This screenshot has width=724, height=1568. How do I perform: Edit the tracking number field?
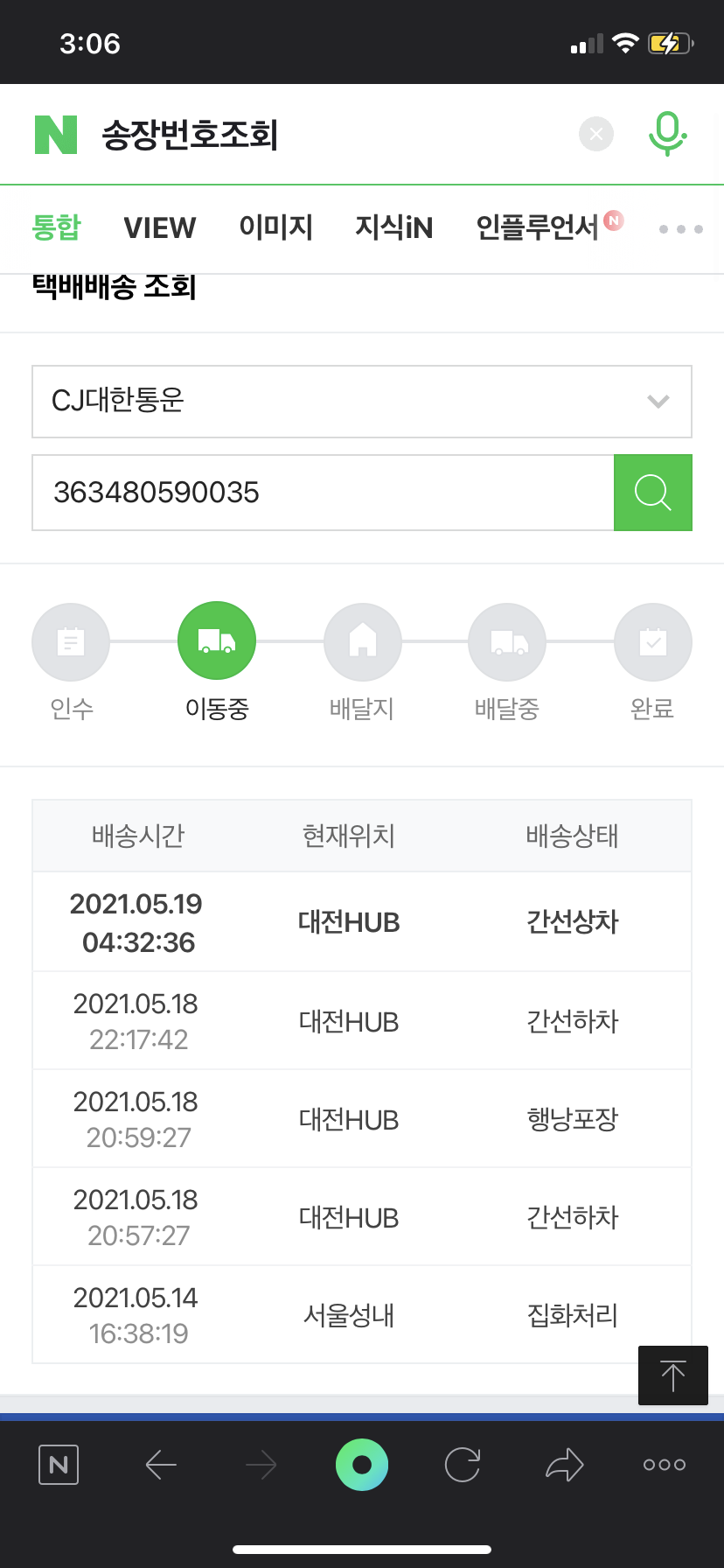(324, 493)
